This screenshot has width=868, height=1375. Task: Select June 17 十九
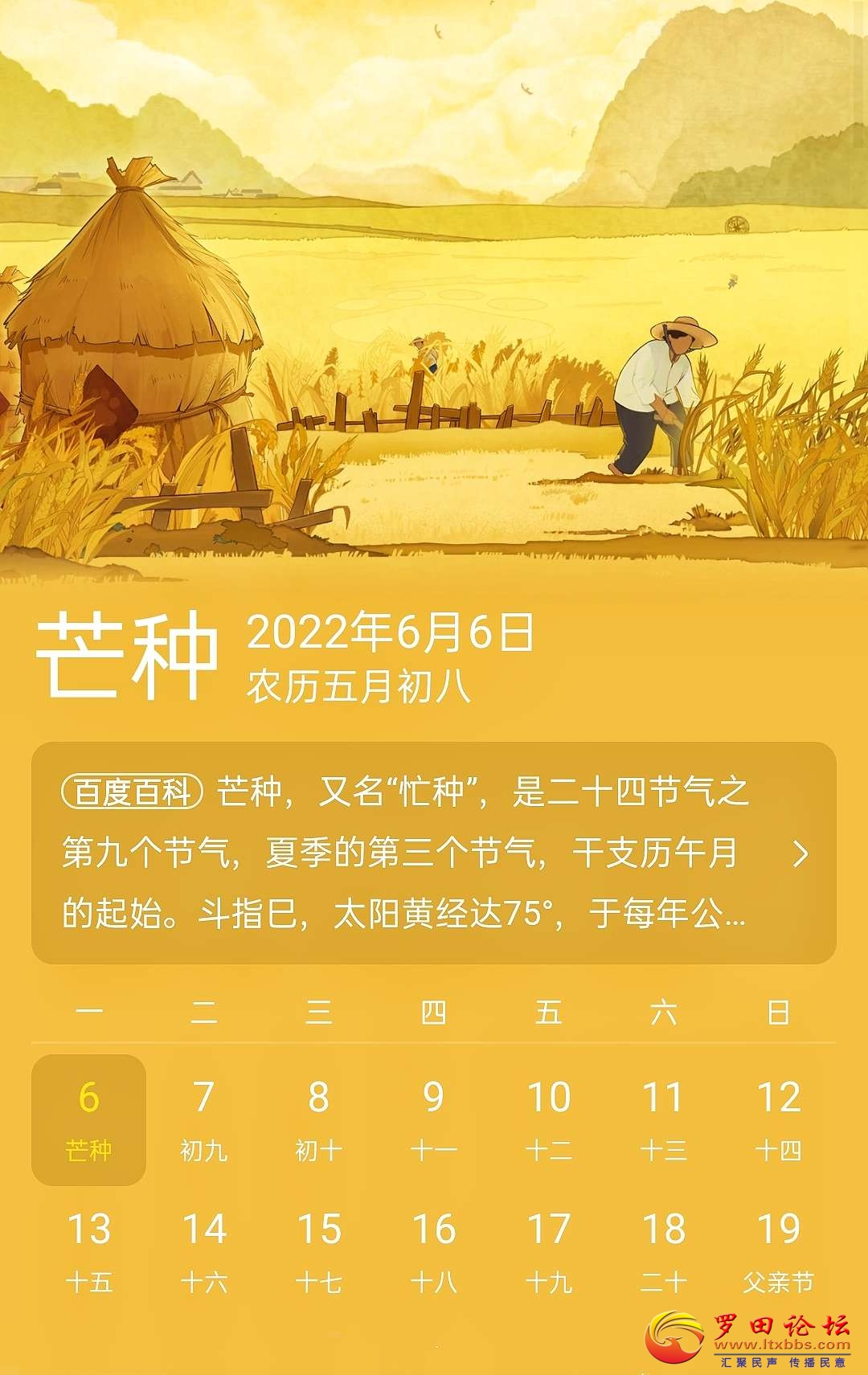tap(548, 1251)
